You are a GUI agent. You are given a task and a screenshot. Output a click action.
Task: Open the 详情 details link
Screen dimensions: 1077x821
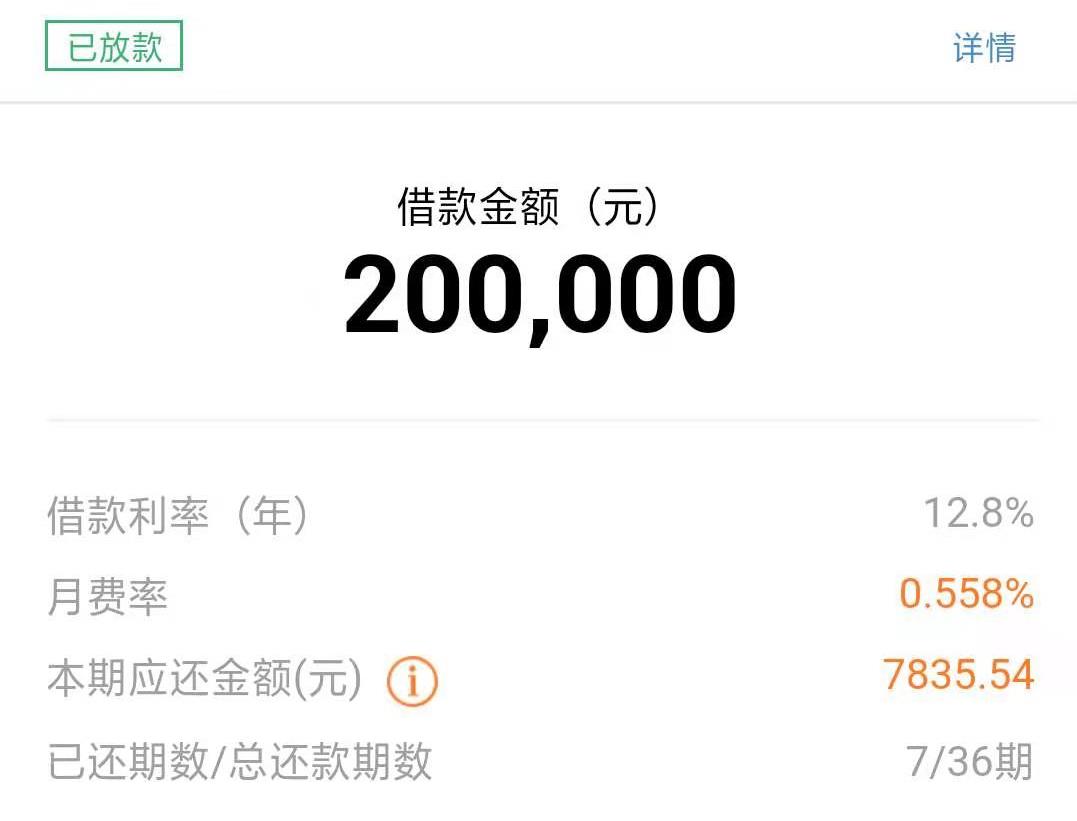pyautogui.click(x=984, y=48)
